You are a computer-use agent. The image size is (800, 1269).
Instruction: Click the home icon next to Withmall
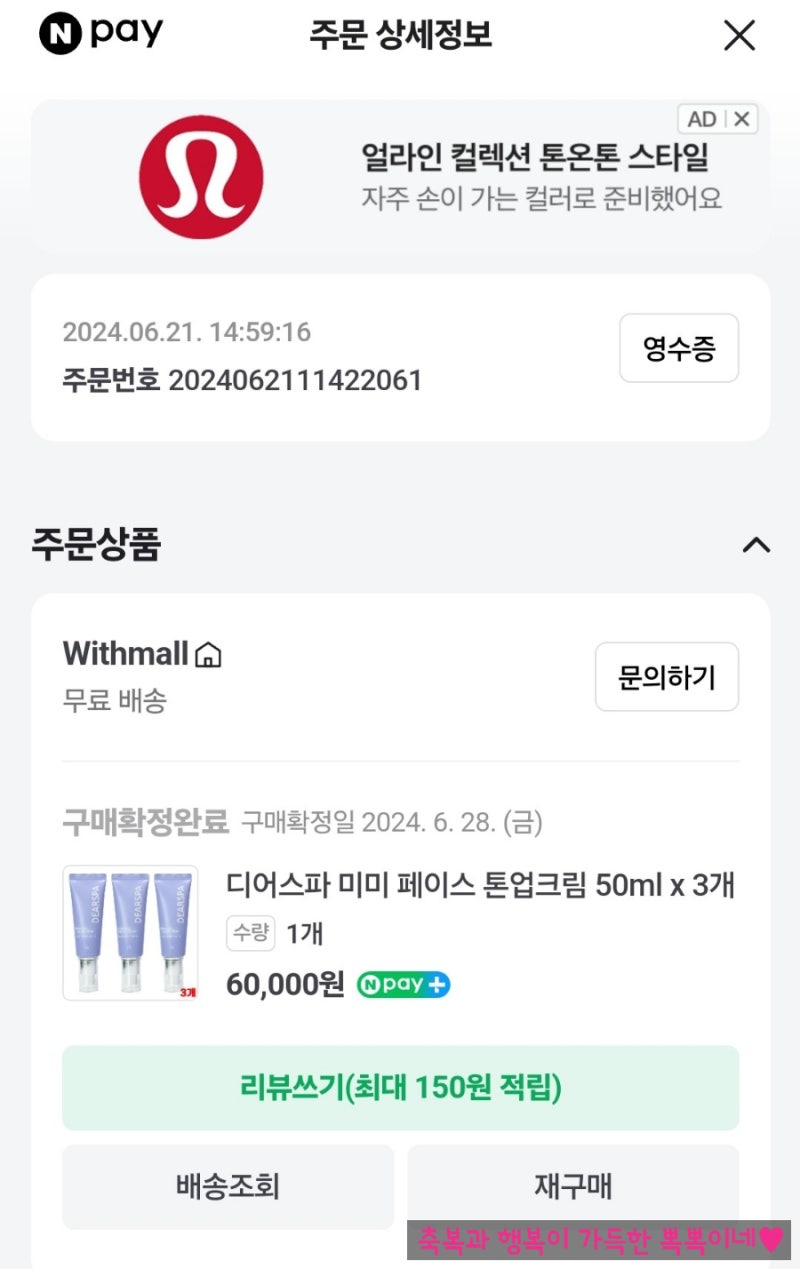tap(207, 653)
